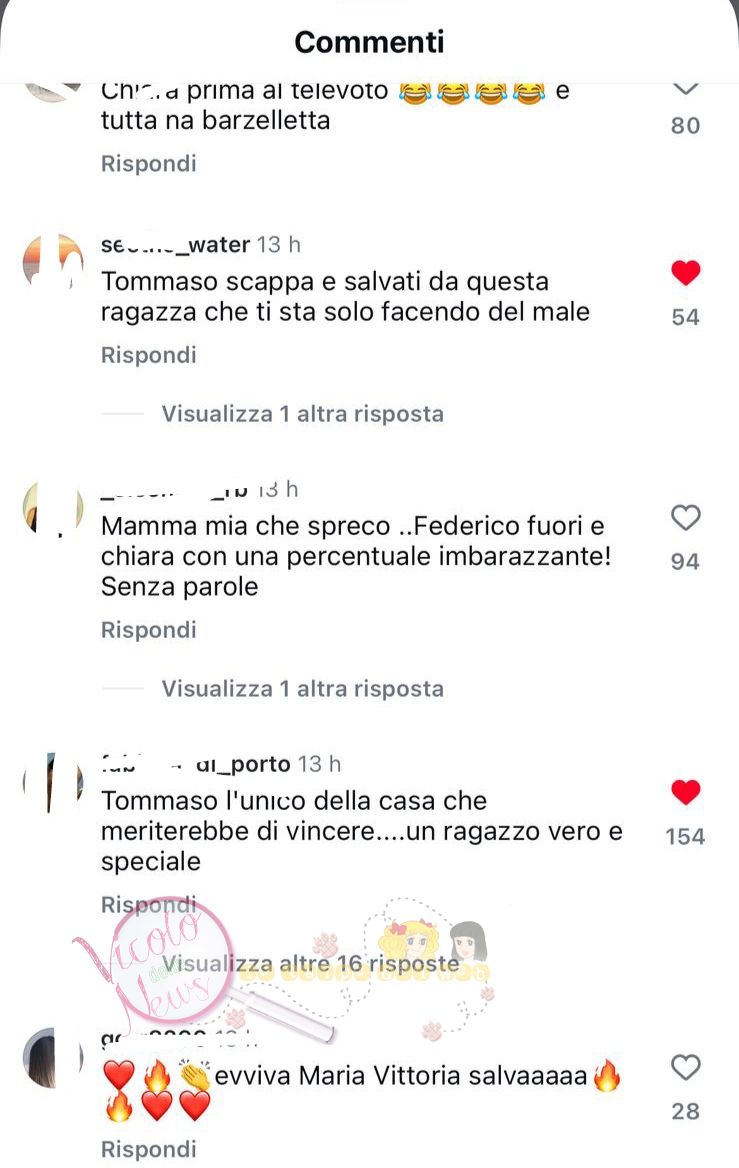Screen dimensions: 739x1168
Task: Open the profile picture of the _water commenter
Action: [x=53, y=263]
